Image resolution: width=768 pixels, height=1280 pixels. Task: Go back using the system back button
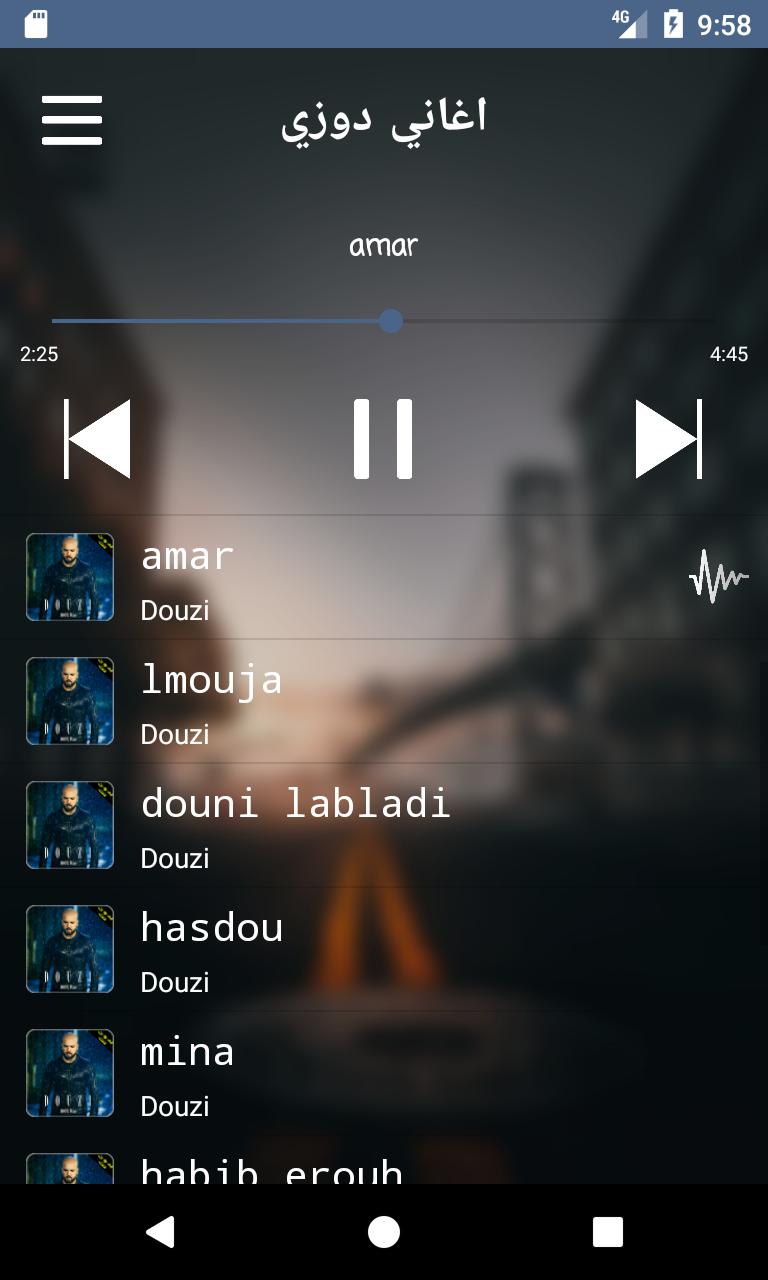pyautogui.click(x=160, y=1232)
